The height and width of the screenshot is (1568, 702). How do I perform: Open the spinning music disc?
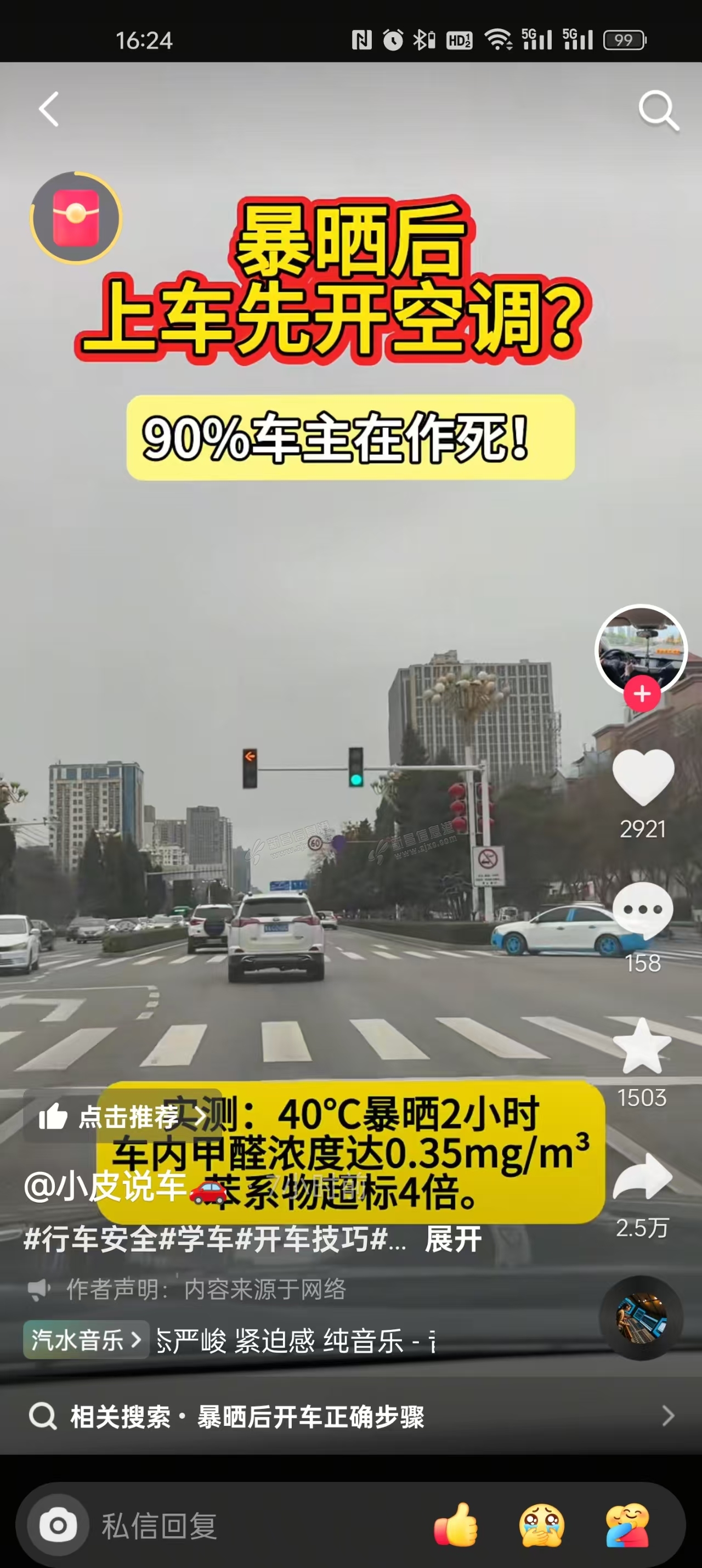click(x=641, y=1318)
